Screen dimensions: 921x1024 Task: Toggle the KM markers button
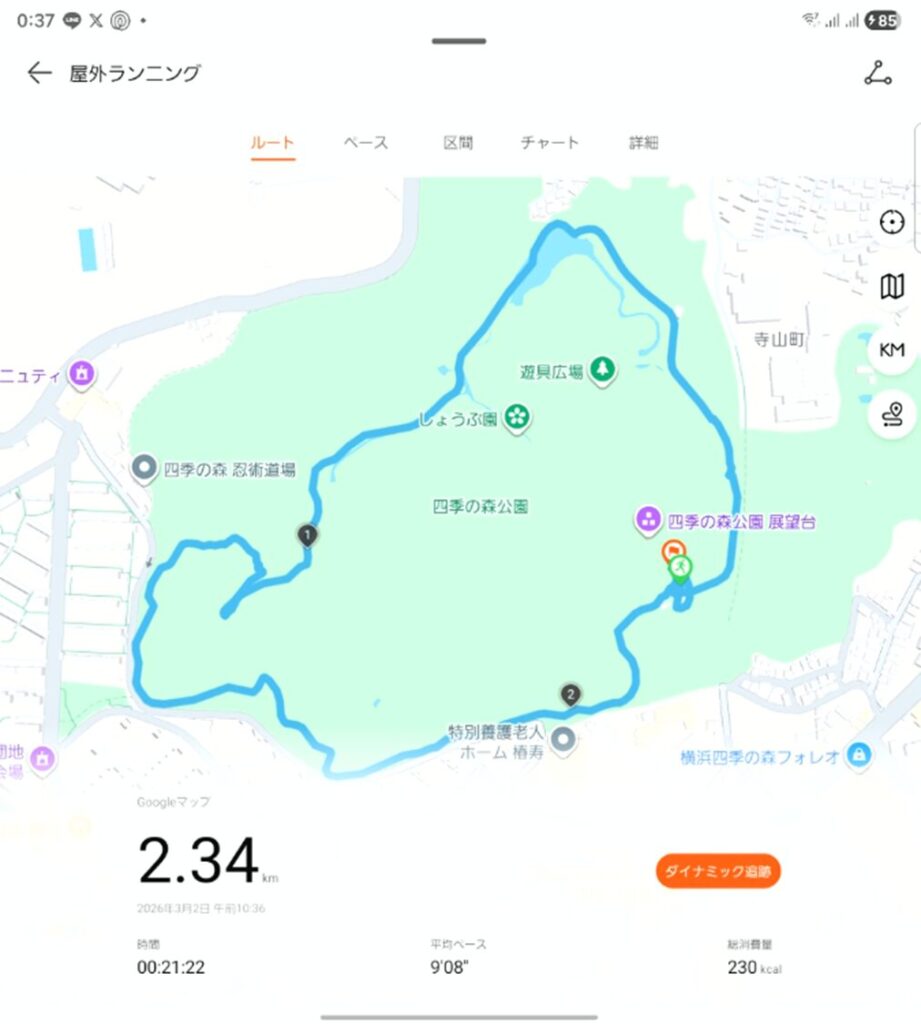click(x=891, y=350)
